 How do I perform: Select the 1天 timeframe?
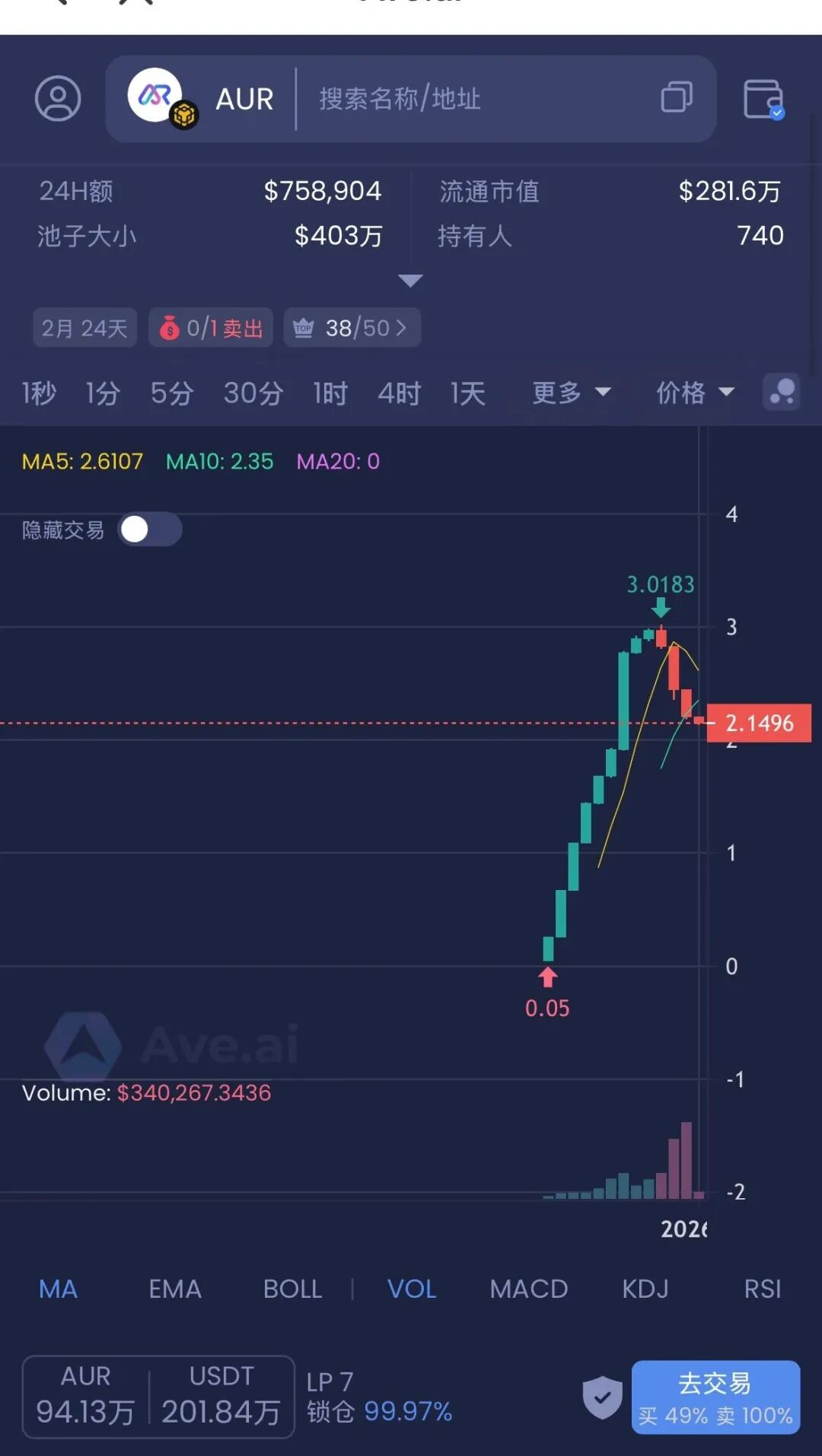pos(467,393)
